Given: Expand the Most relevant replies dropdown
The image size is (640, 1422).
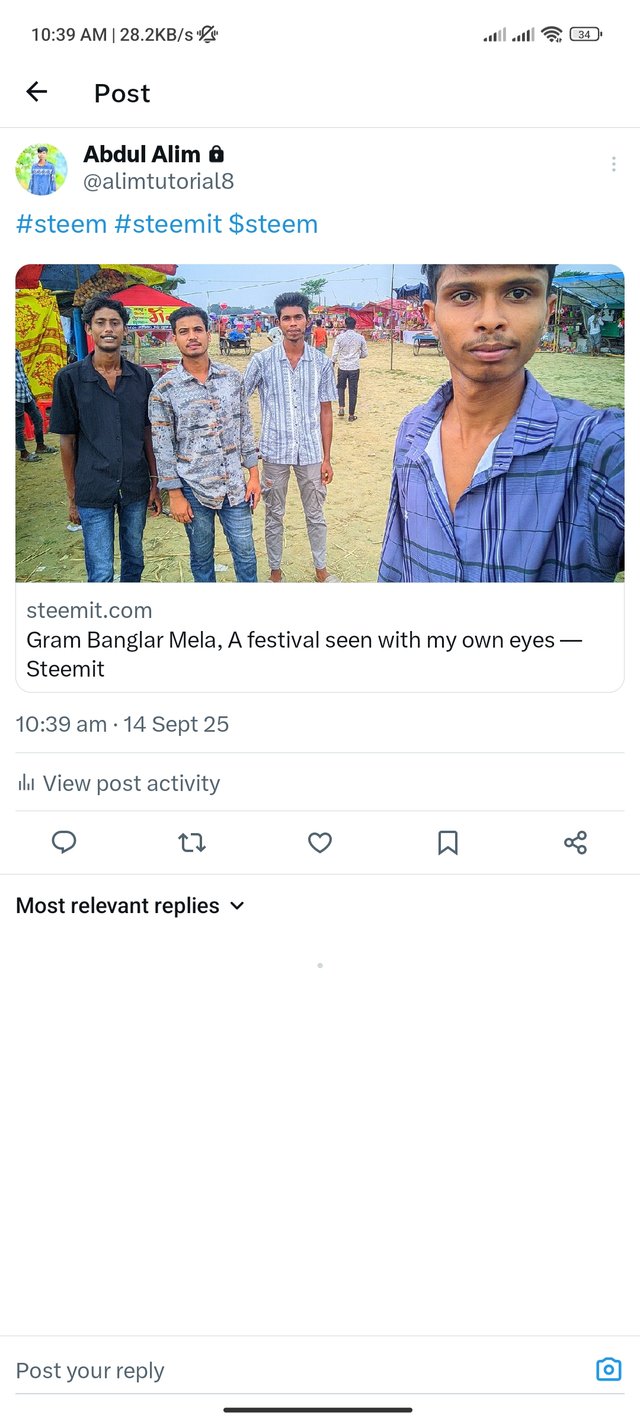Looking at the screenshot, I should tap(130, 906).
